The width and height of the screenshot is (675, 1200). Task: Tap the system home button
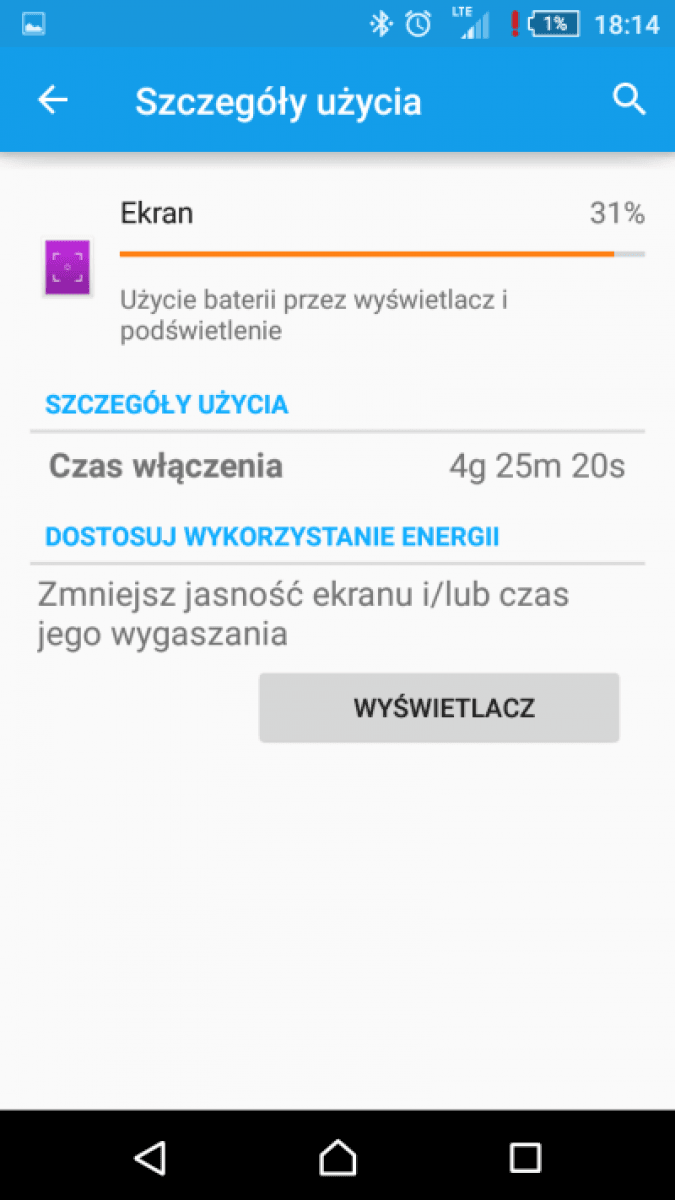[337, 1157]
